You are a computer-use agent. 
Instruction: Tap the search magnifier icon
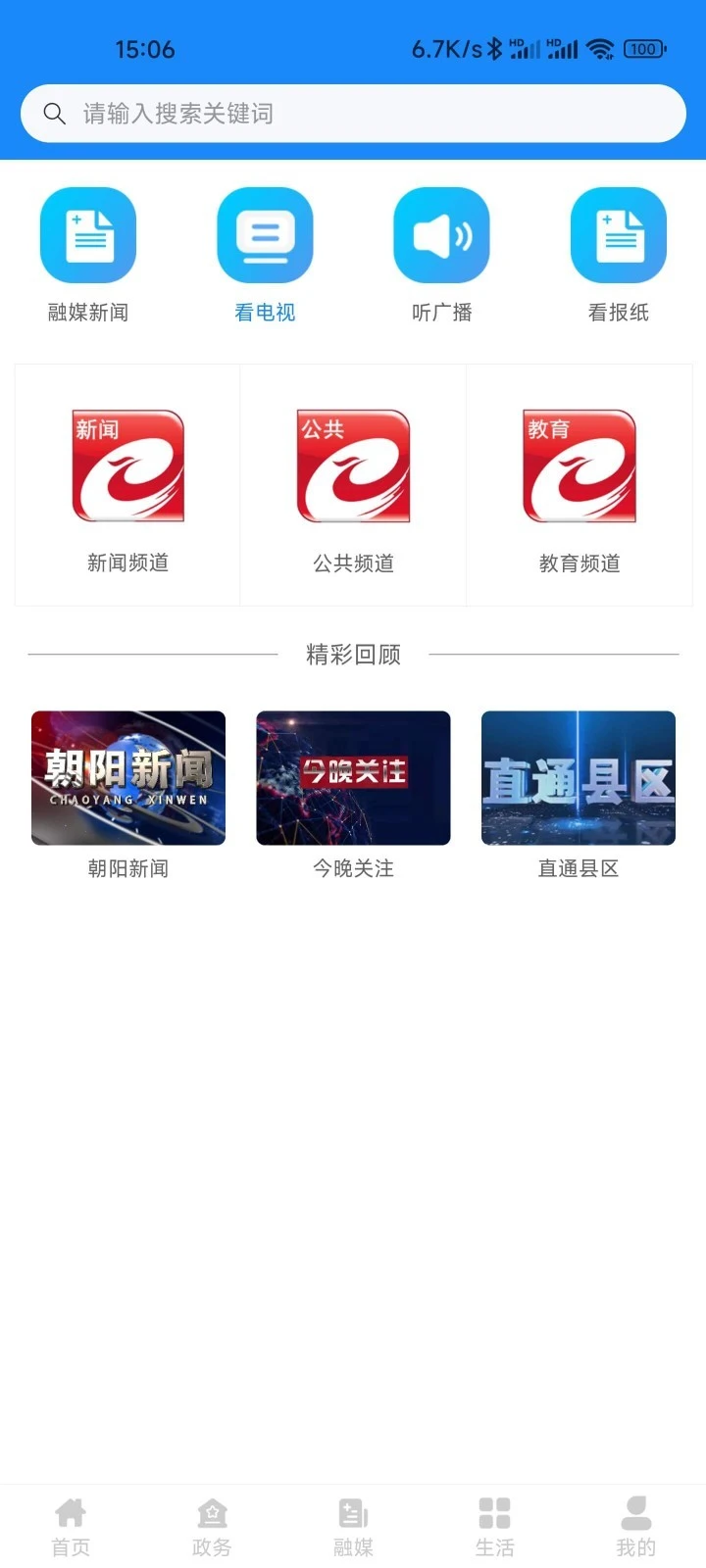pyautogui.click(x=54, y=113)
